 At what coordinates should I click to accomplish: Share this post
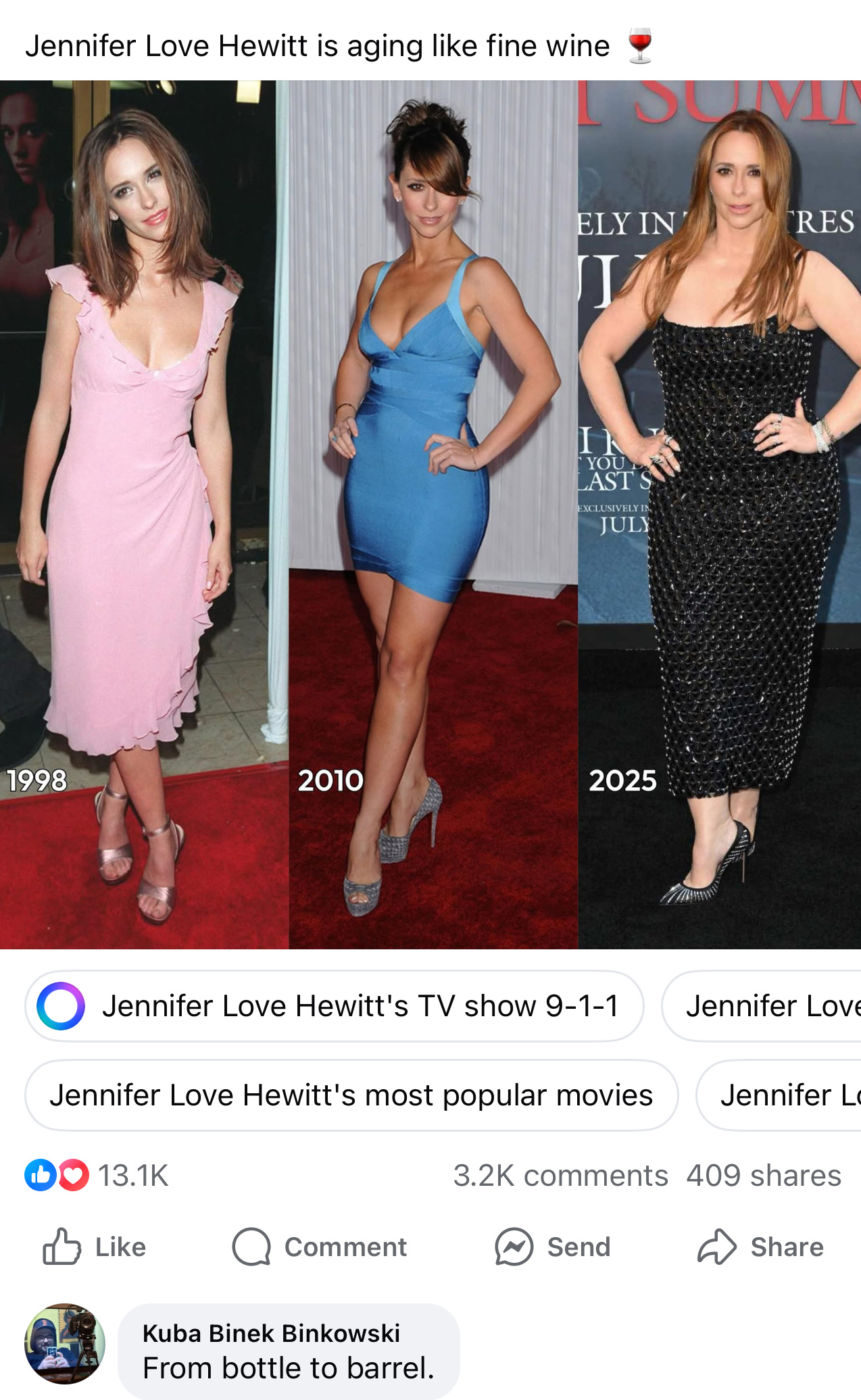[x=761, y=1247]
